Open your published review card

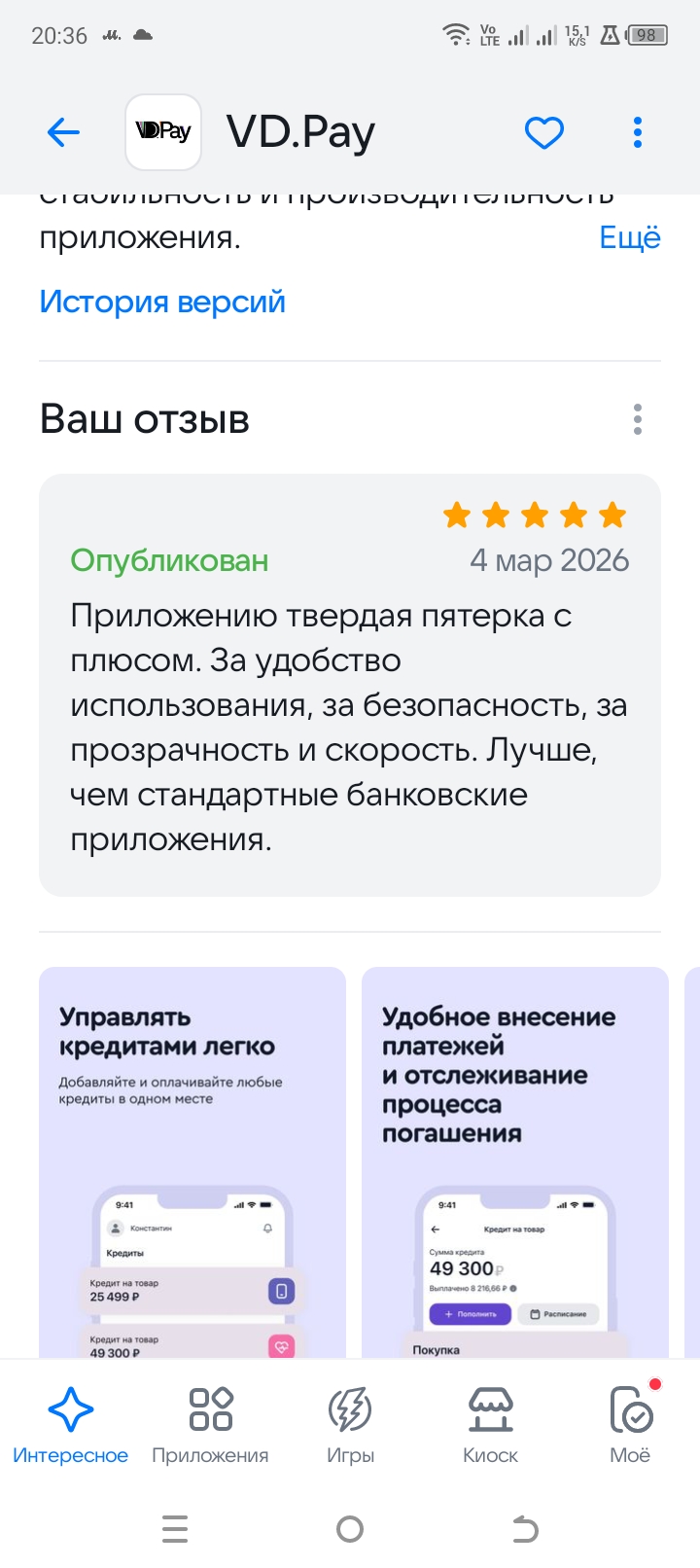[x=350, y=685]
